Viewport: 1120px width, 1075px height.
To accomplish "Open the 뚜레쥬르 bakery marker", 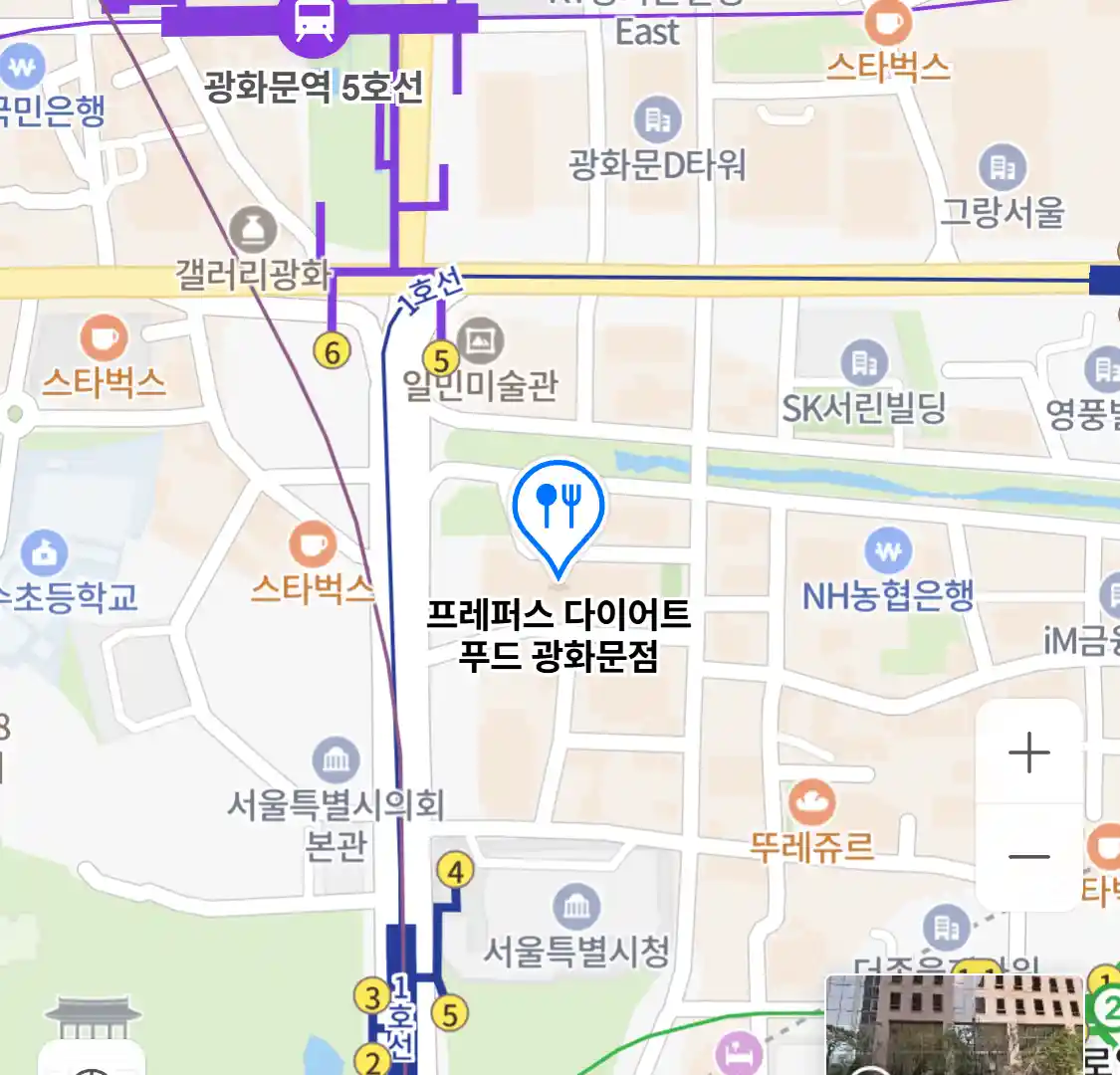I will coord(811,802).
